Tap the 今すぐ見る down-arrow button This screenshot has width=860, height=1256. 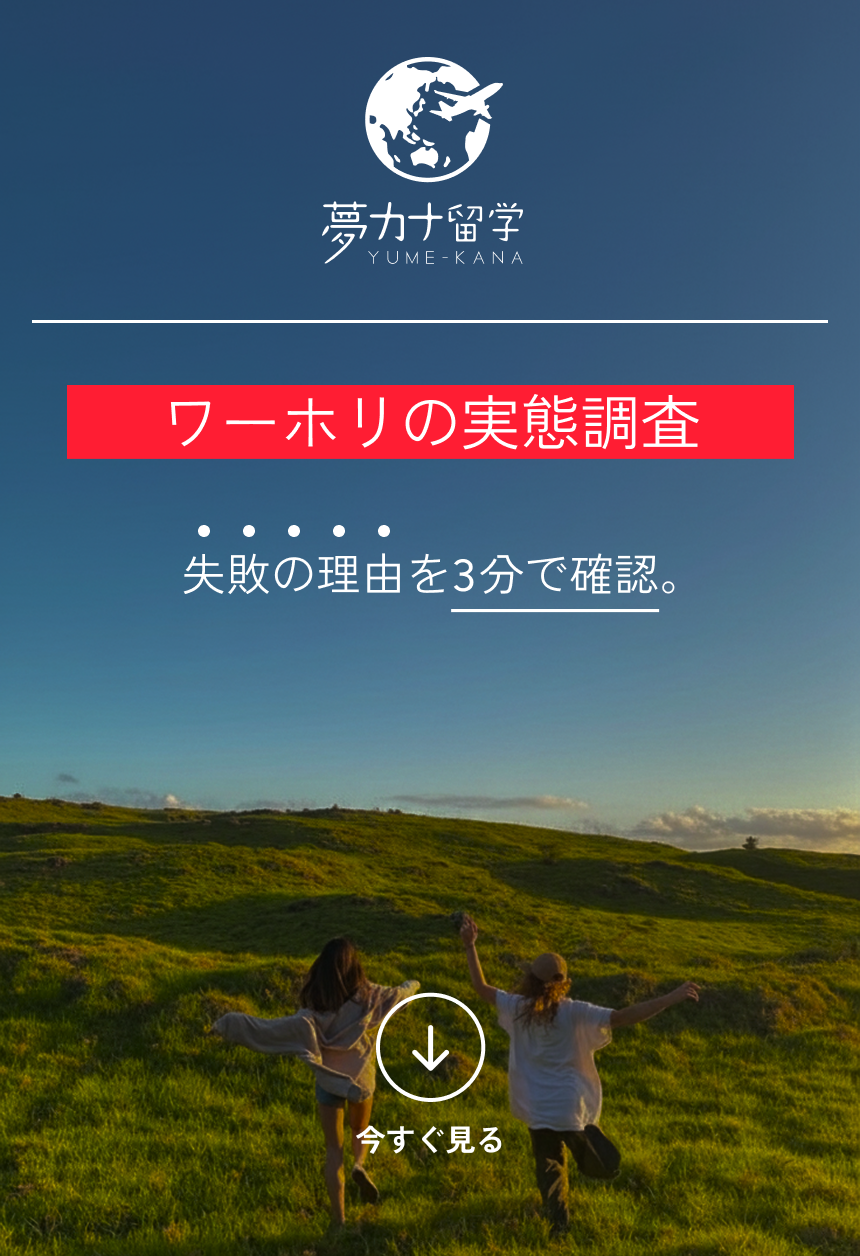coord(430,1048)
